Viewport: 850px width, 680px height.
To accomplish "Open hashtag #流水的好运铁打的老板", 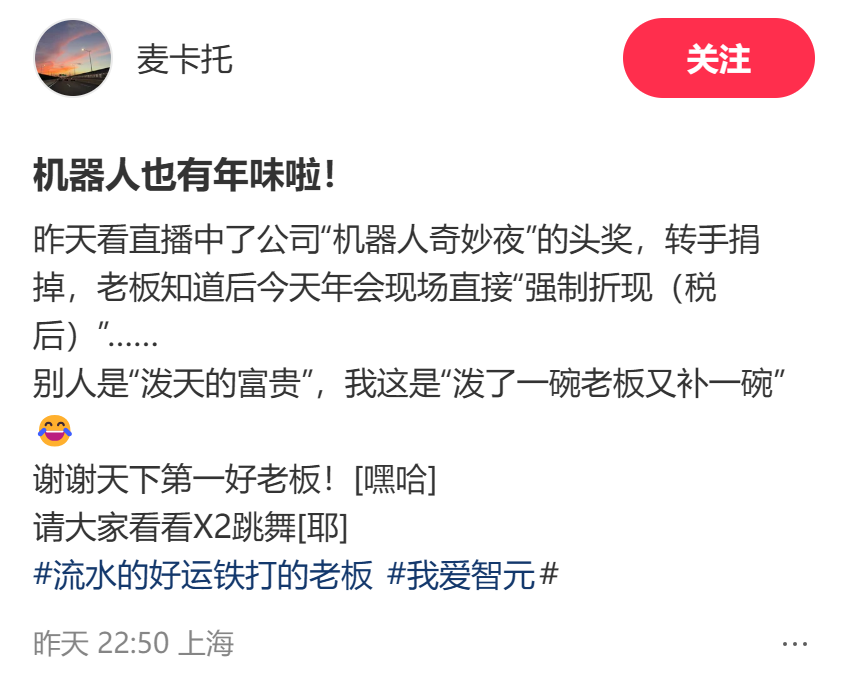I will click(203, 576).
